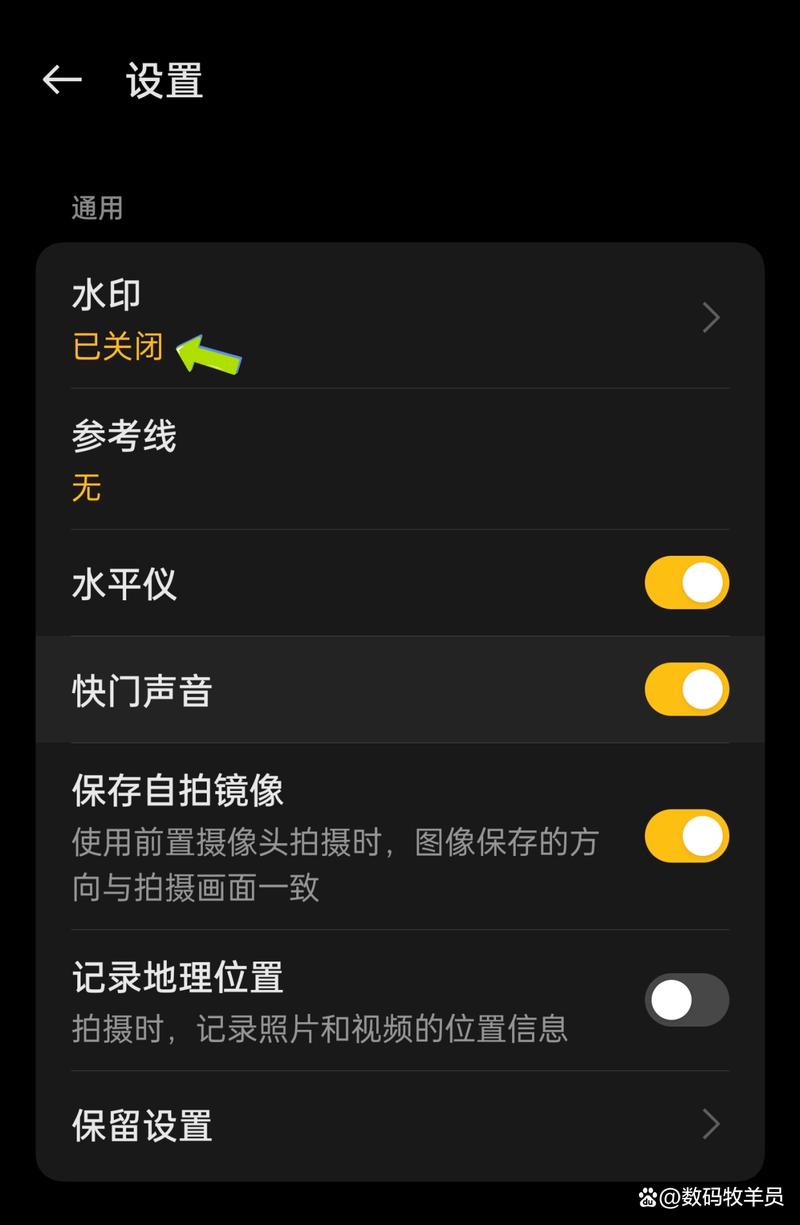Screen dimensions: 800x1225
Task: Open 水印 details using its chevron
Action: [x=710, y=317]
